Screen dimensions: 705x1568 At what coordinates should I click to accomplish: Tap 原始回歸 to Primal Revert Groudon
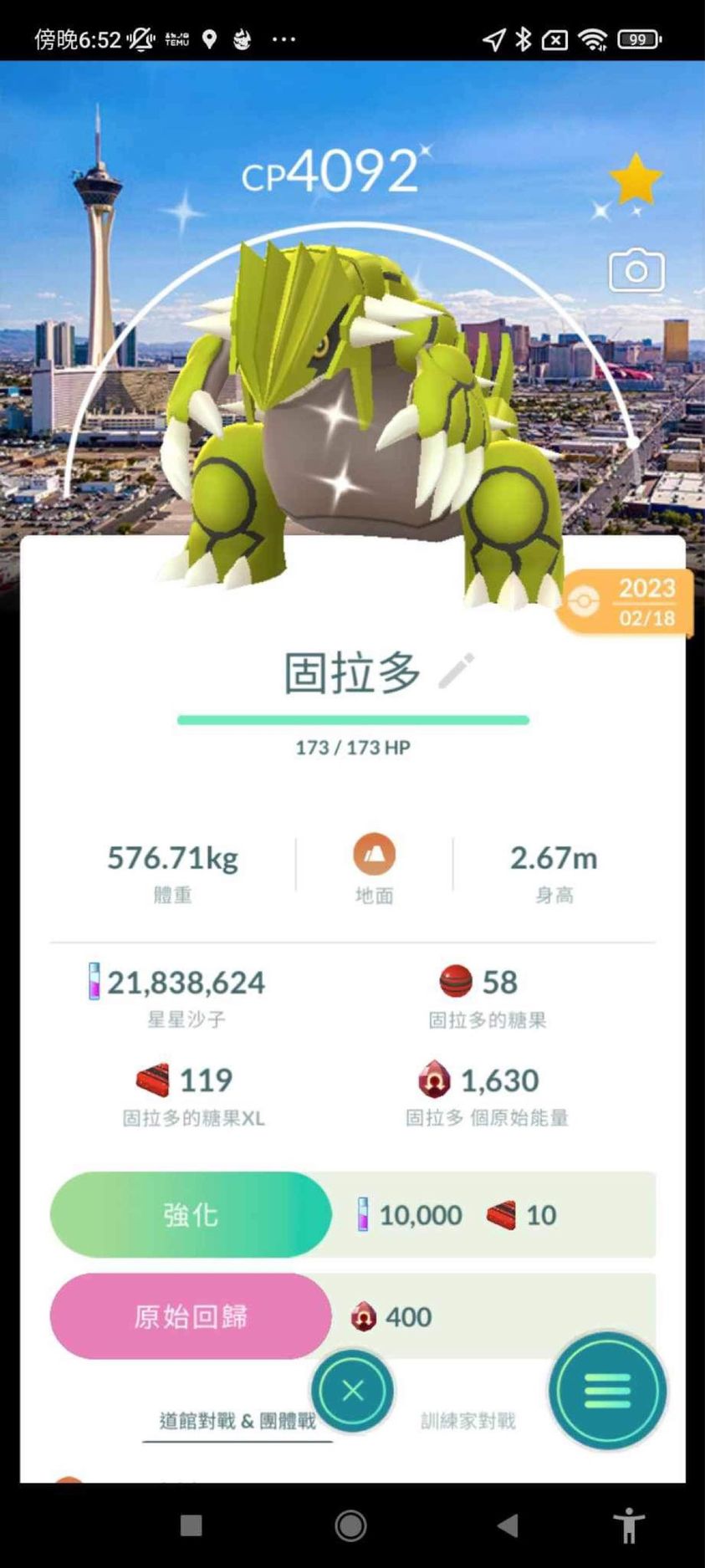click(191, 1315)
